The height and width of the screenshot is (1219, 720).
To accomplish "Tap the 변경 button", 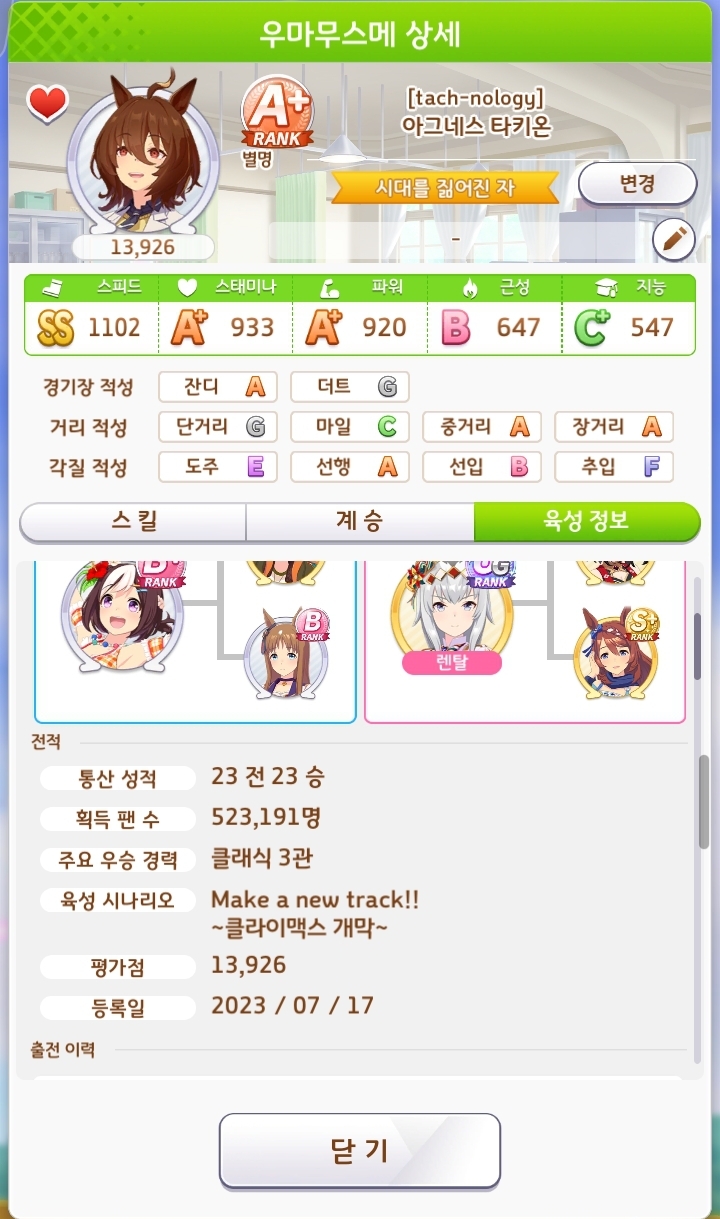I will click(x=637, y=184).
